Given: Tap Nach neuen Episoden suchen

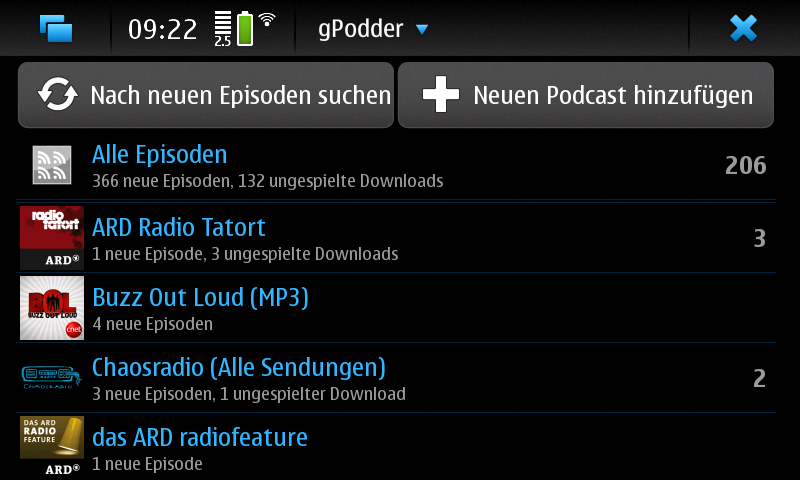Looking at the screenshot, I should click(206, 95).
